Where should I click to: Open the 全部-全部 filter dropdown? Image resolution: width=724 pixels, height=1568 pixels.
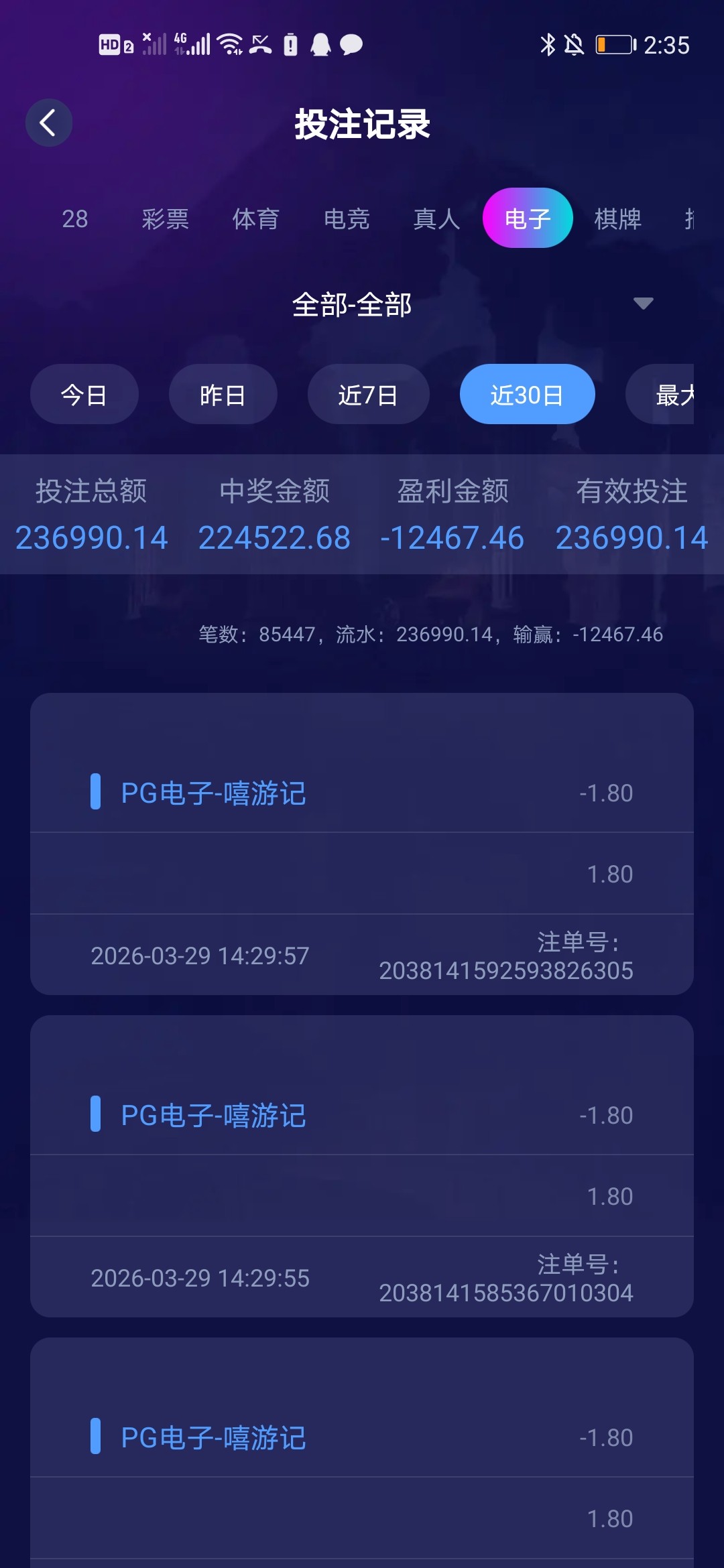[354, 305]
